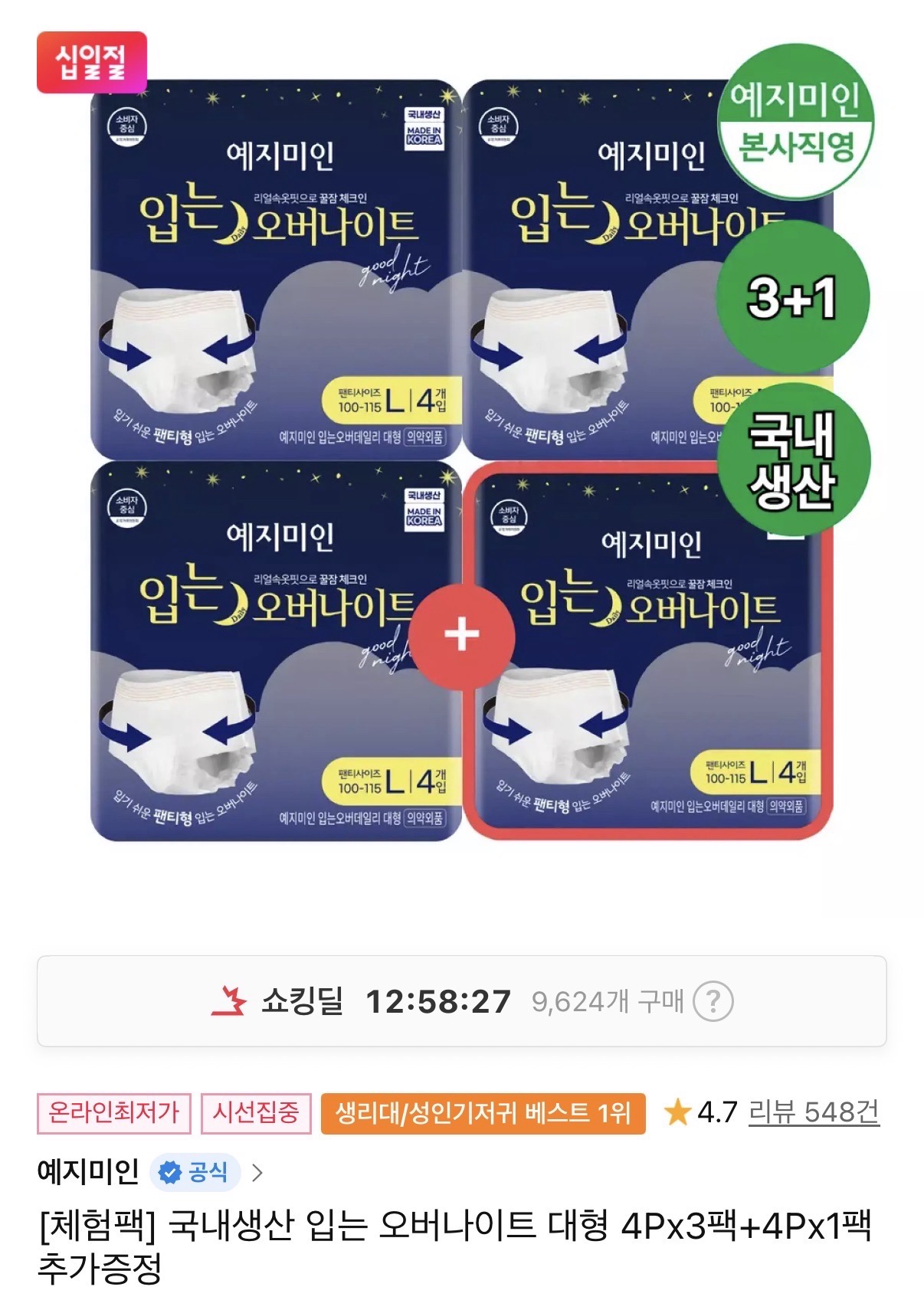924x1300 pixels.
Task: Visit the 예지미인 official brand store
Action: (x=149, y=1172)
